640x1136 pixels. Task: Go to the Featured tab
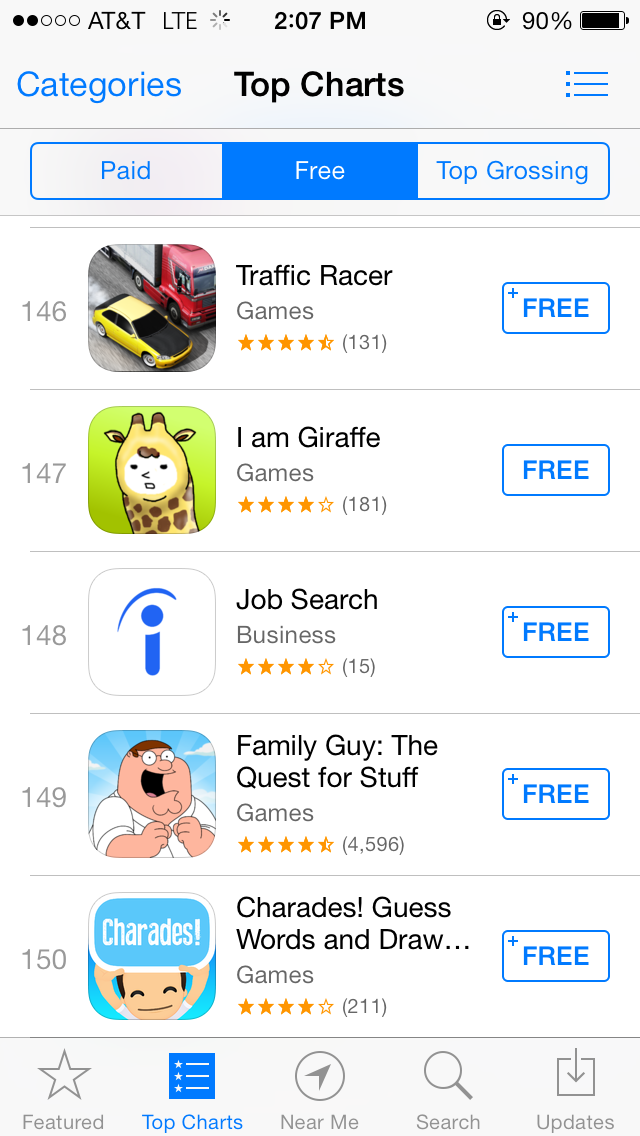(63, 1091)
